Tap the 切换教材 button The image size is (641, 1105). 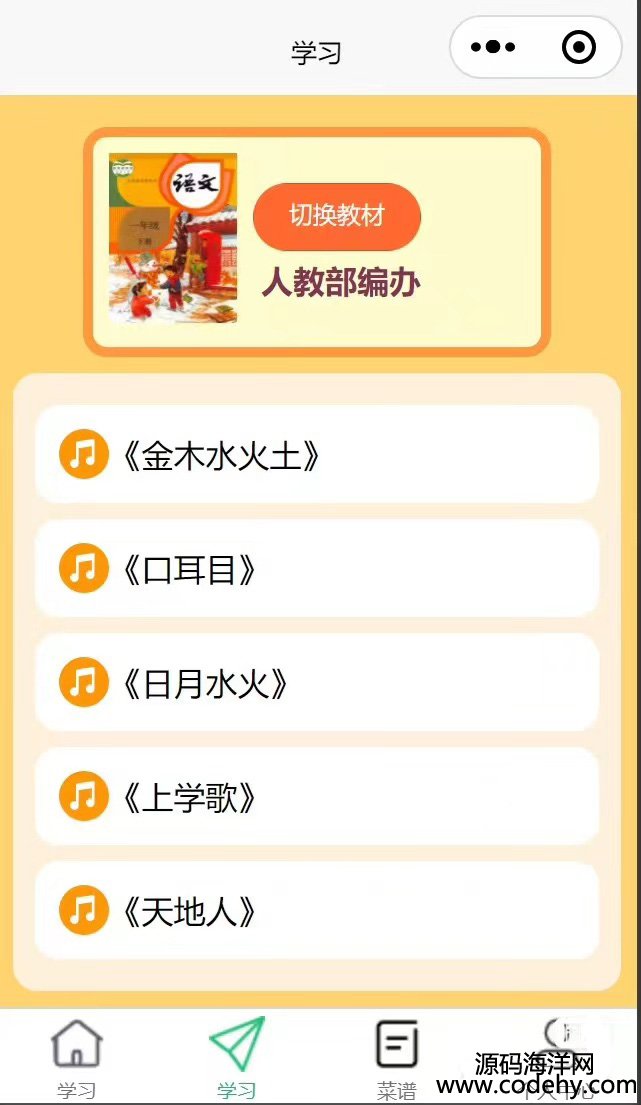[x=337, y=216]
